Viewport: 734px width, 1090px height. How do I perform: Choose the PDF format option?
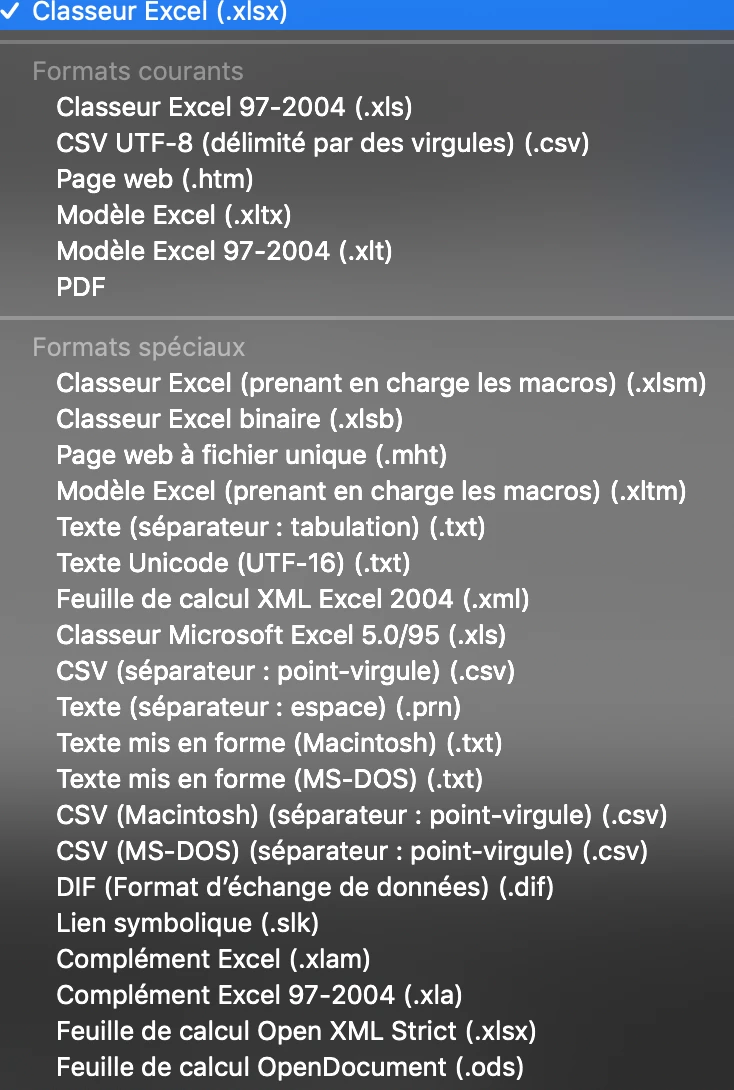point(81,287)
